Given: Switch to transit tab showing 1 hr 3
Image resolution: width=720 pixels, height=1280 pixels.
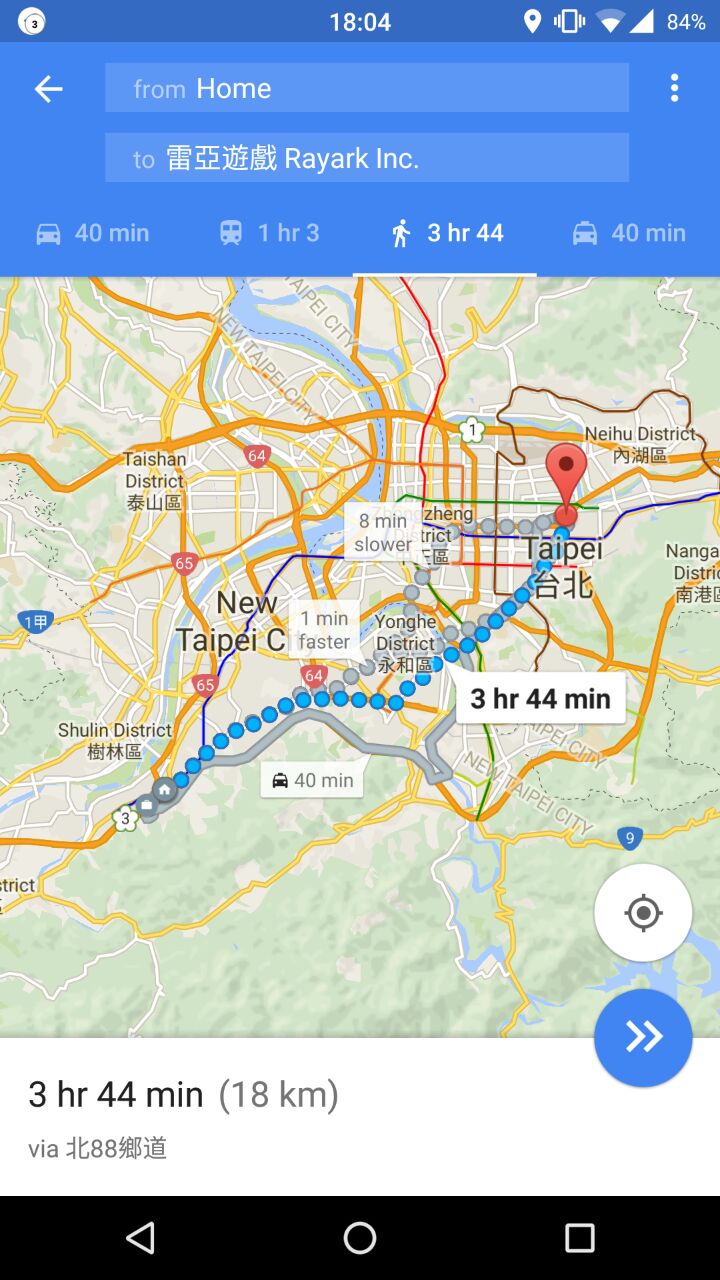Looking at the screenshot, I should 269,233.
